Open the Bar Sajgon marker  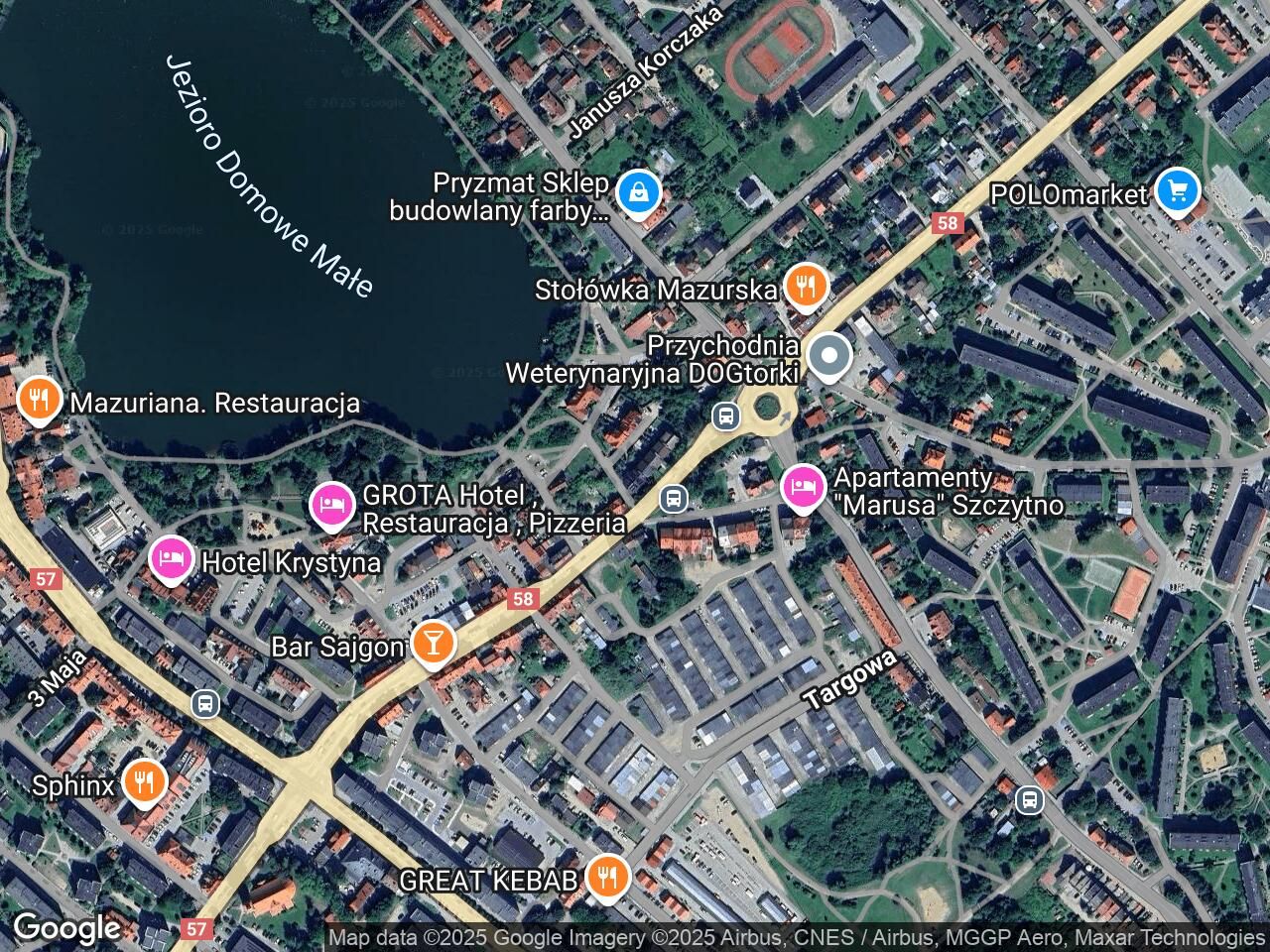[433, 642]
